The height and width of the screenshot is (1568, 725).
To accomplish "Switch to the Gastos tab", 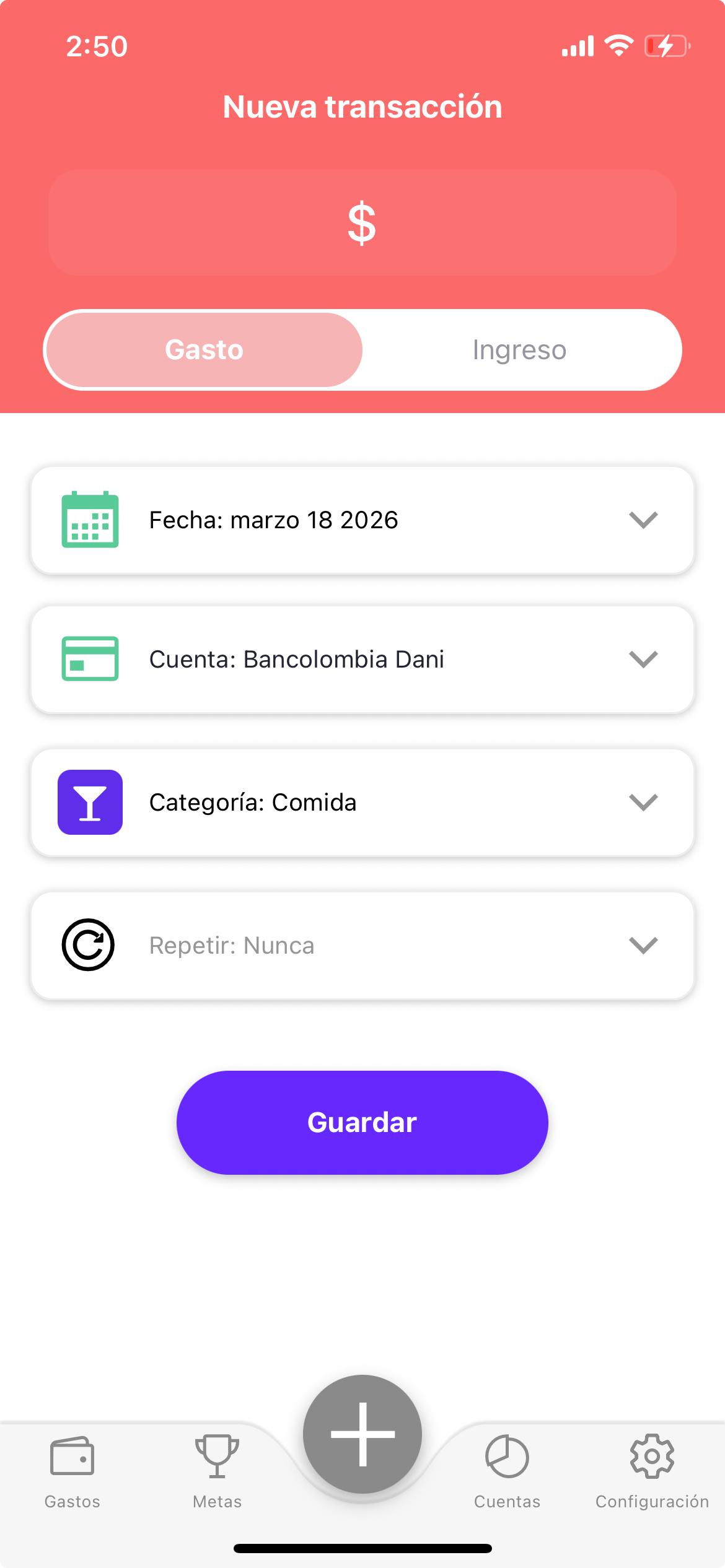I will tap(73, 1483).
